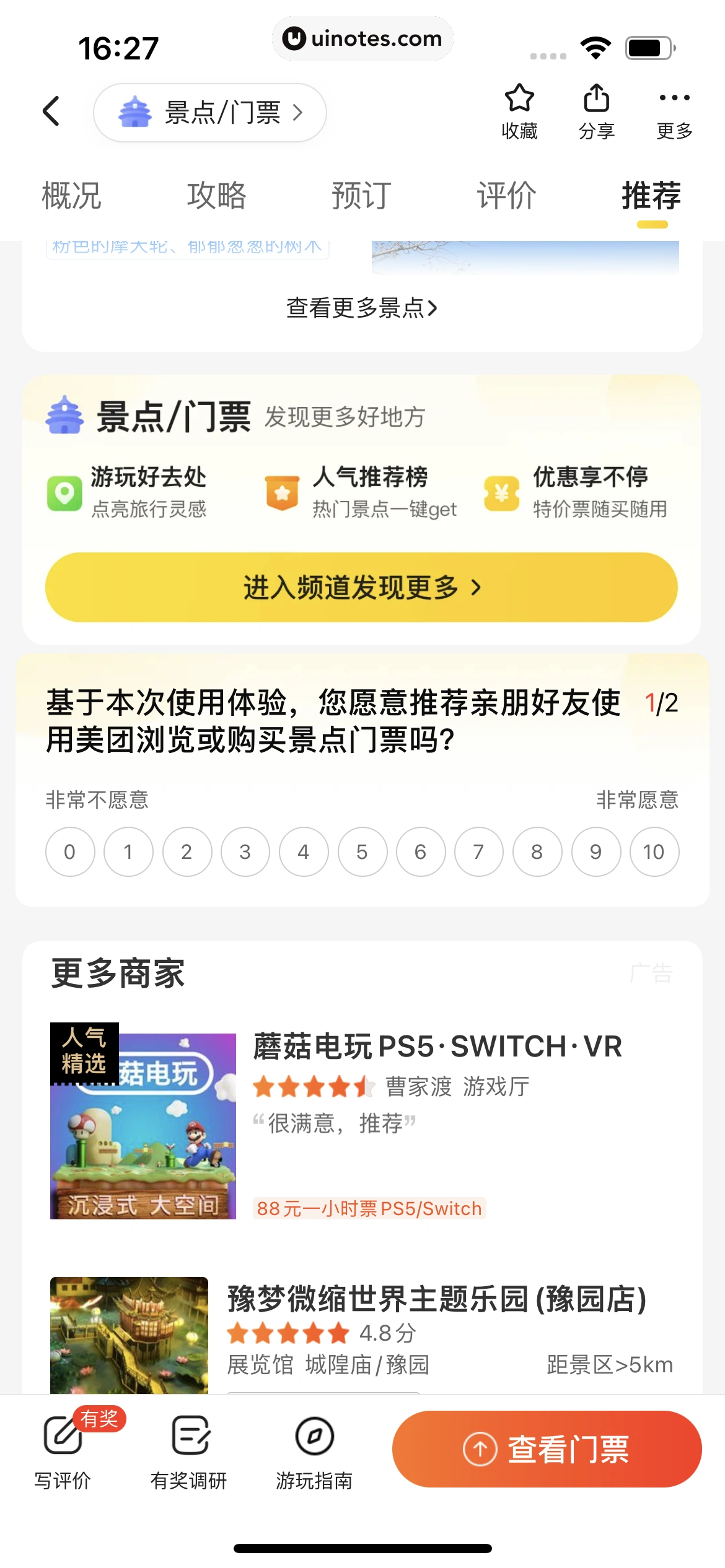Open the 更多 overflow menu
The width and height of the screenshot is (725, 1568).
(674, 111)
